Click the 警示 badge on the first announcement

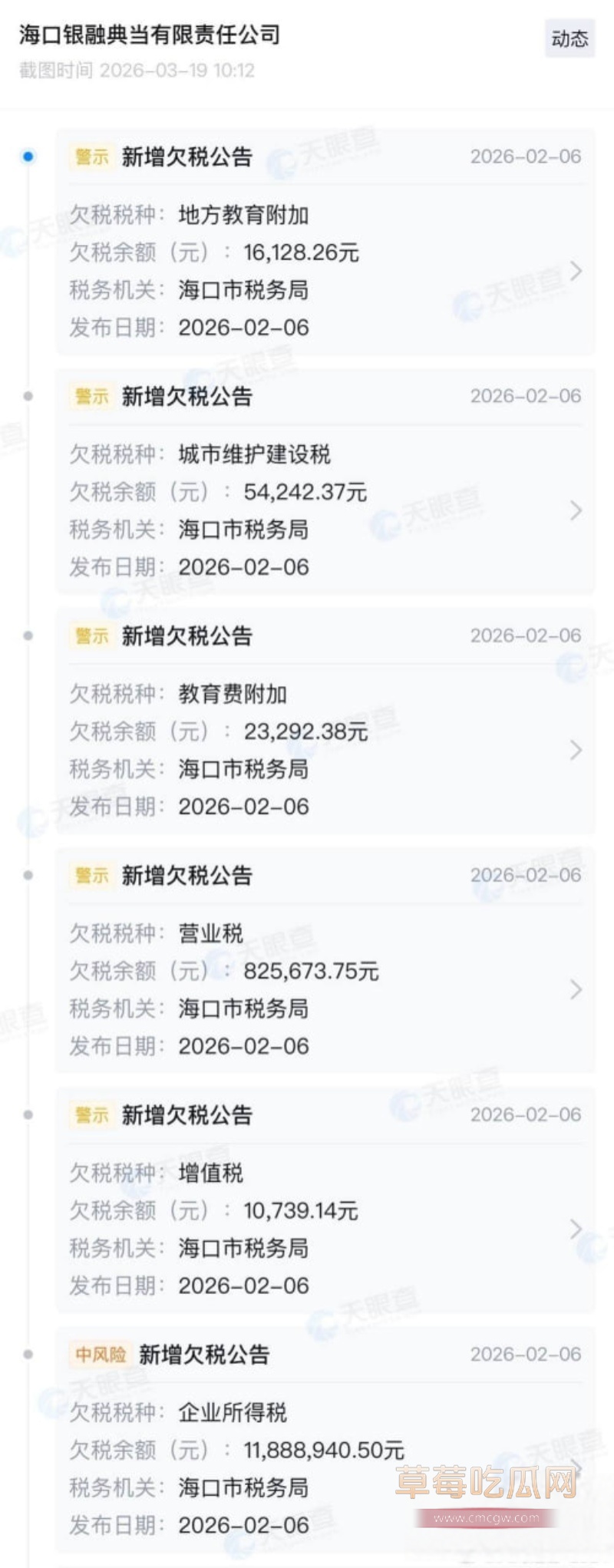[90, 157]
